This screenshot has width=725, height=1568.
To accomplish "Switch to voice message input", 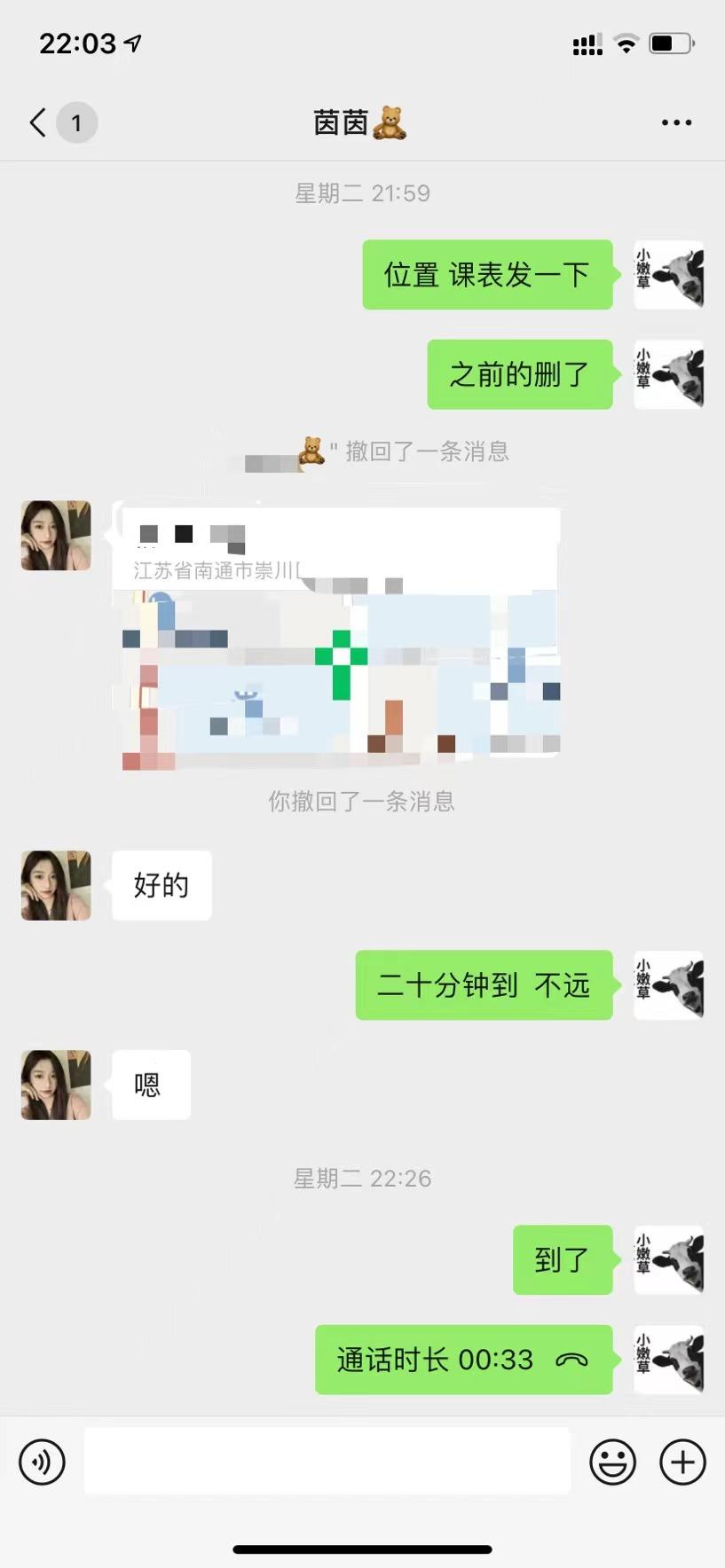I will click(42, 1462).
